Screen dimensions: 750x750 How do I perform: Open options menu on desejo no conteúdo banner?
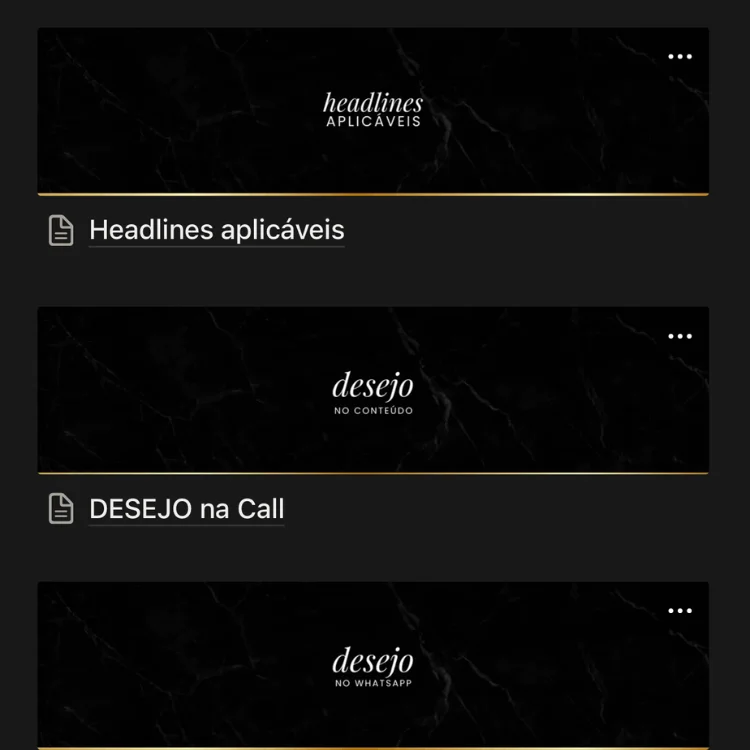coord(680,337)
